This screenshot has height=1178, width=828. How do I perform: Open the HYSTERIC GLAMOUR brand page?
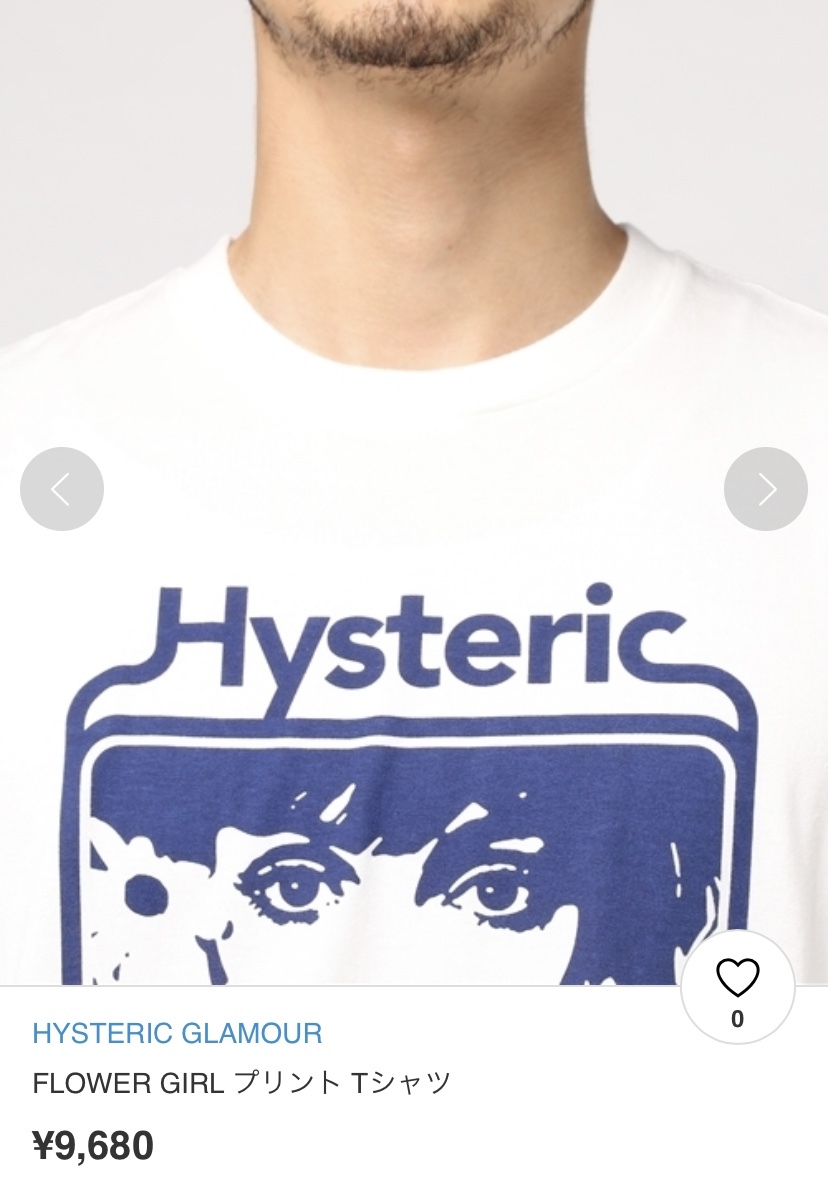click(x=177, y=1033)
